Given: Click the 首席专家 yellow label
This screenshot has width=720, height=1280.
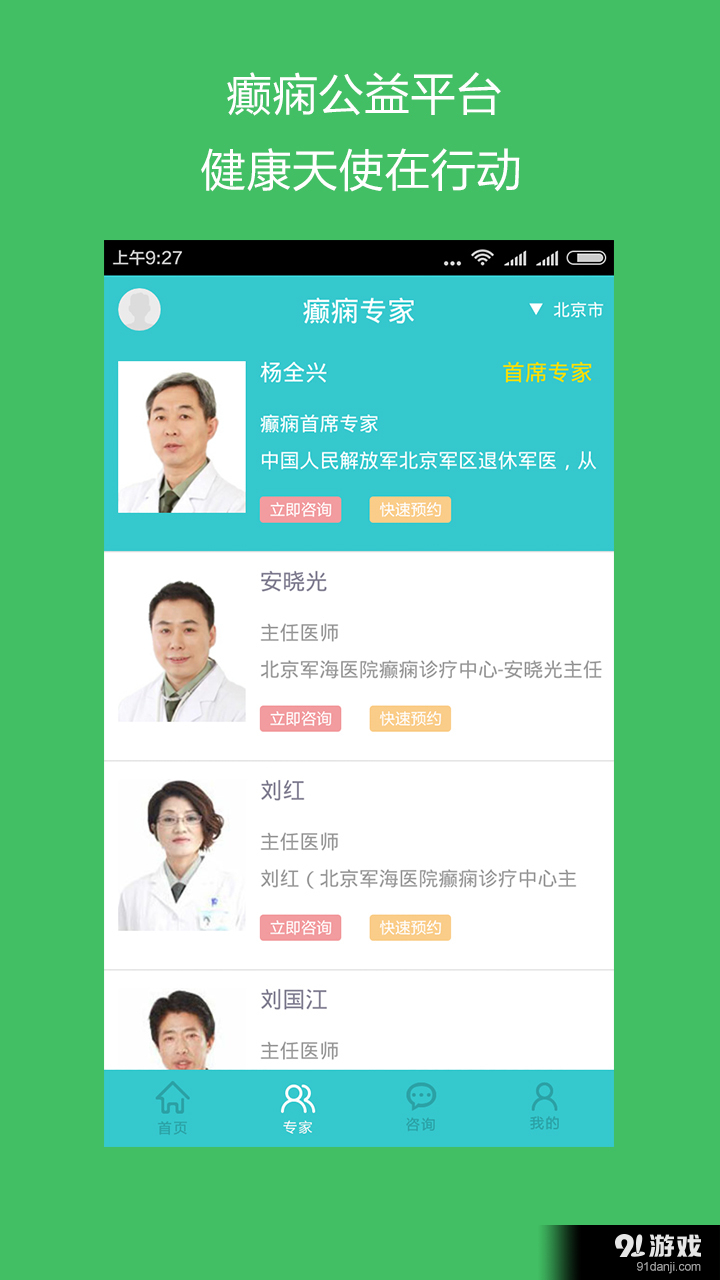Looking at the screenshot, I should [x=546, y=372].
